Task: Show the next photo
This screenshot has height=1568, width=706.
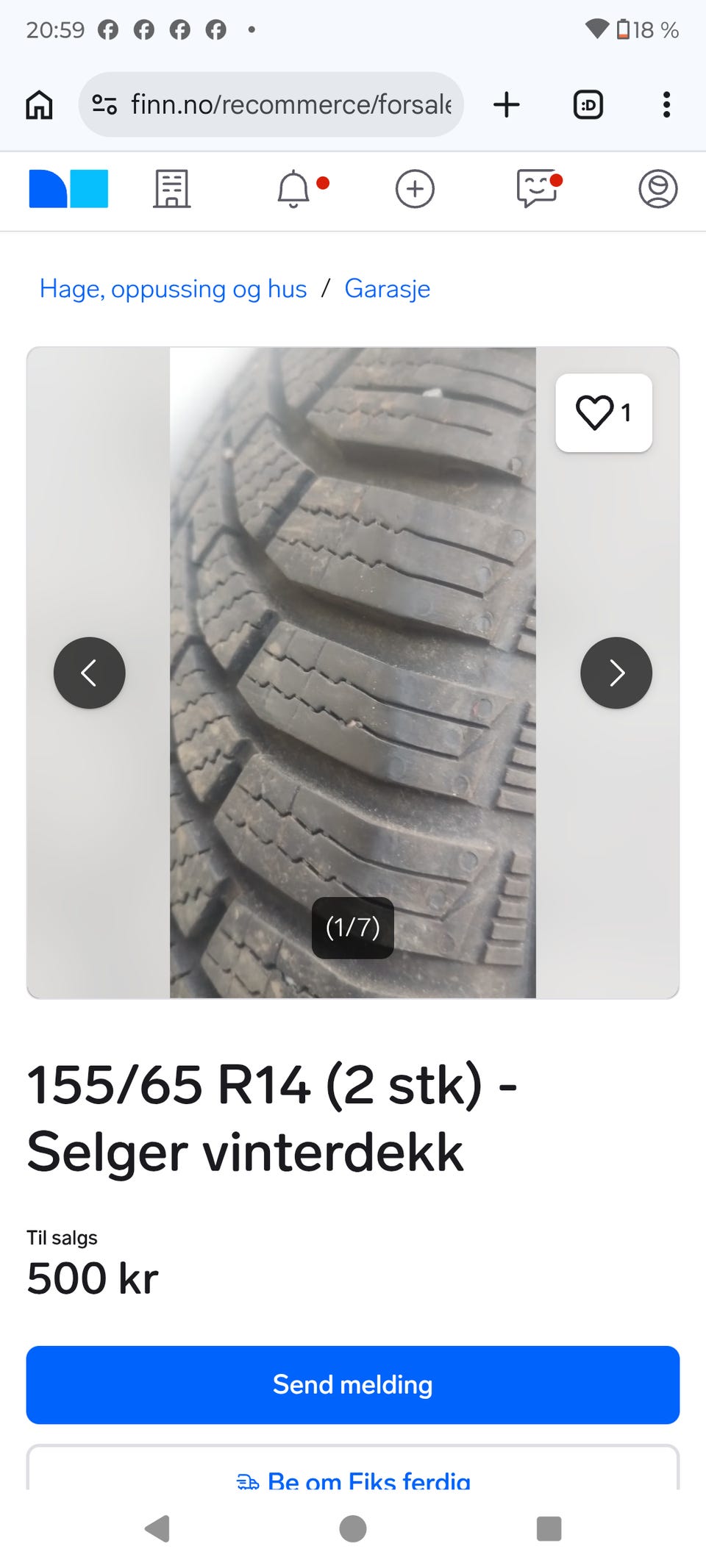Action: click(x=616, y=673)
